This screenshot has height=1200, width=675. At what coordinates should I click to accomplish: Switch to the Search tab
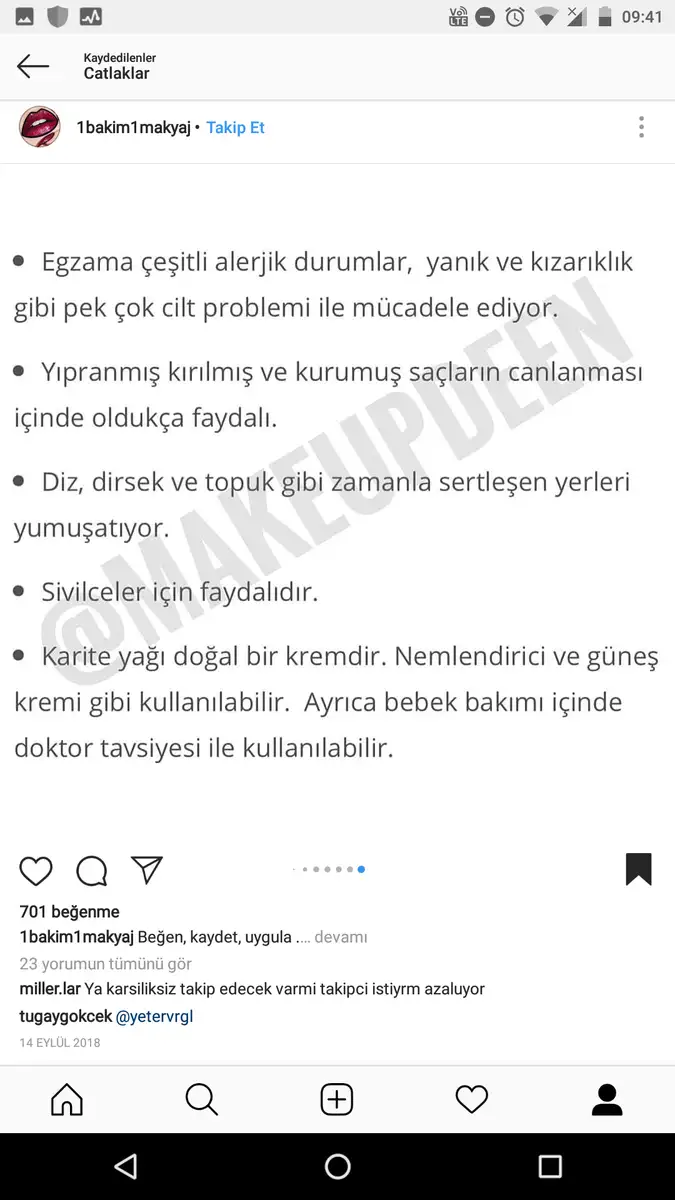(202, 1100)
